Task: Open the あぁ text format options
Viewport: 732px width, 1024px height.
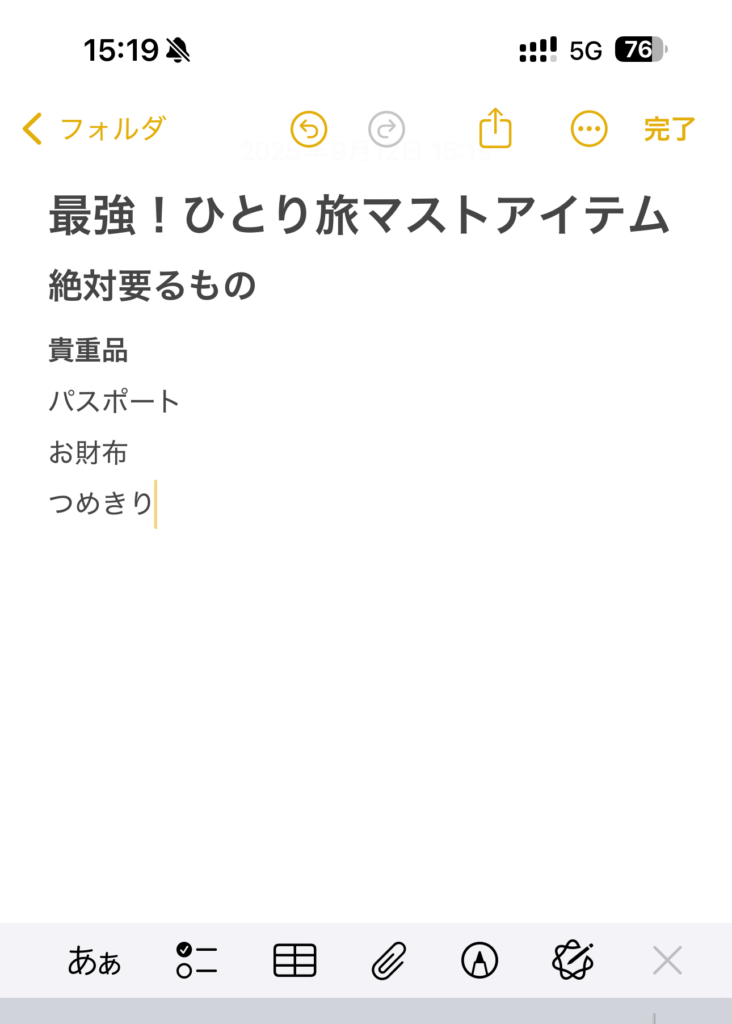Action: [94, 961]
